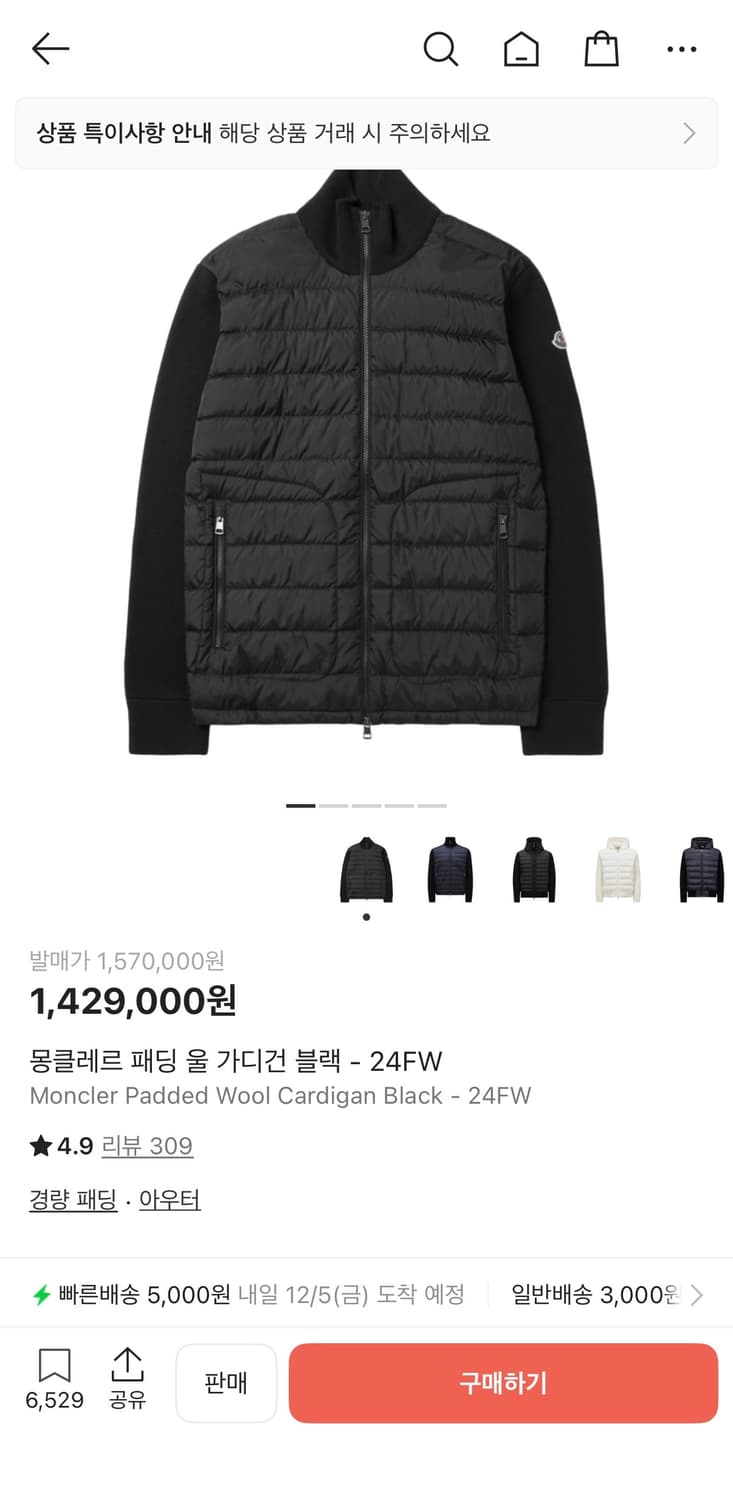Open the 경량 패딩 category link
The width and height of the screenshot is (733, 1500).
point(72,1198)
